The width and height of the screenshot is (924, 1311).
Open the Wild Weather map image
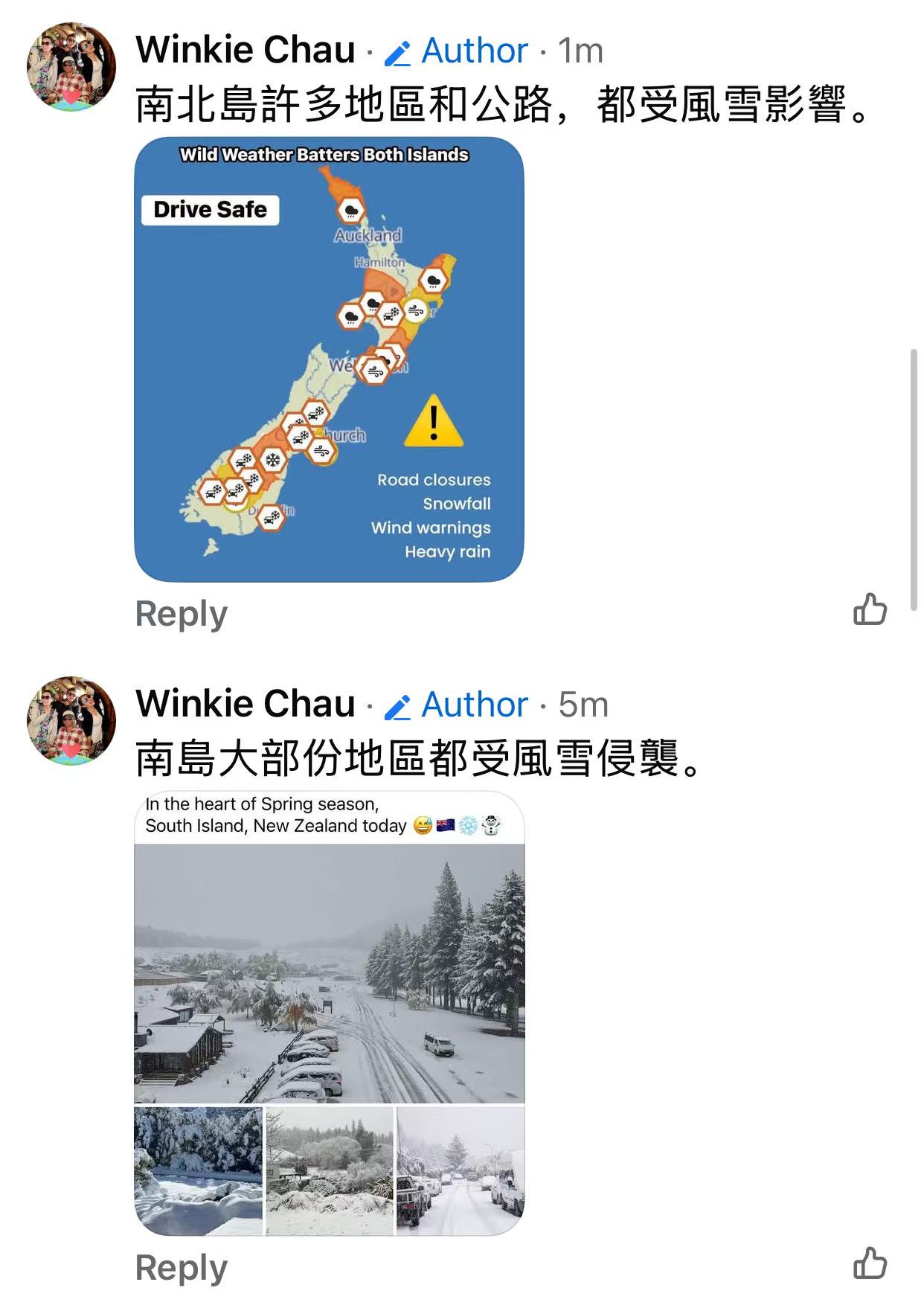tap(329, 359)
